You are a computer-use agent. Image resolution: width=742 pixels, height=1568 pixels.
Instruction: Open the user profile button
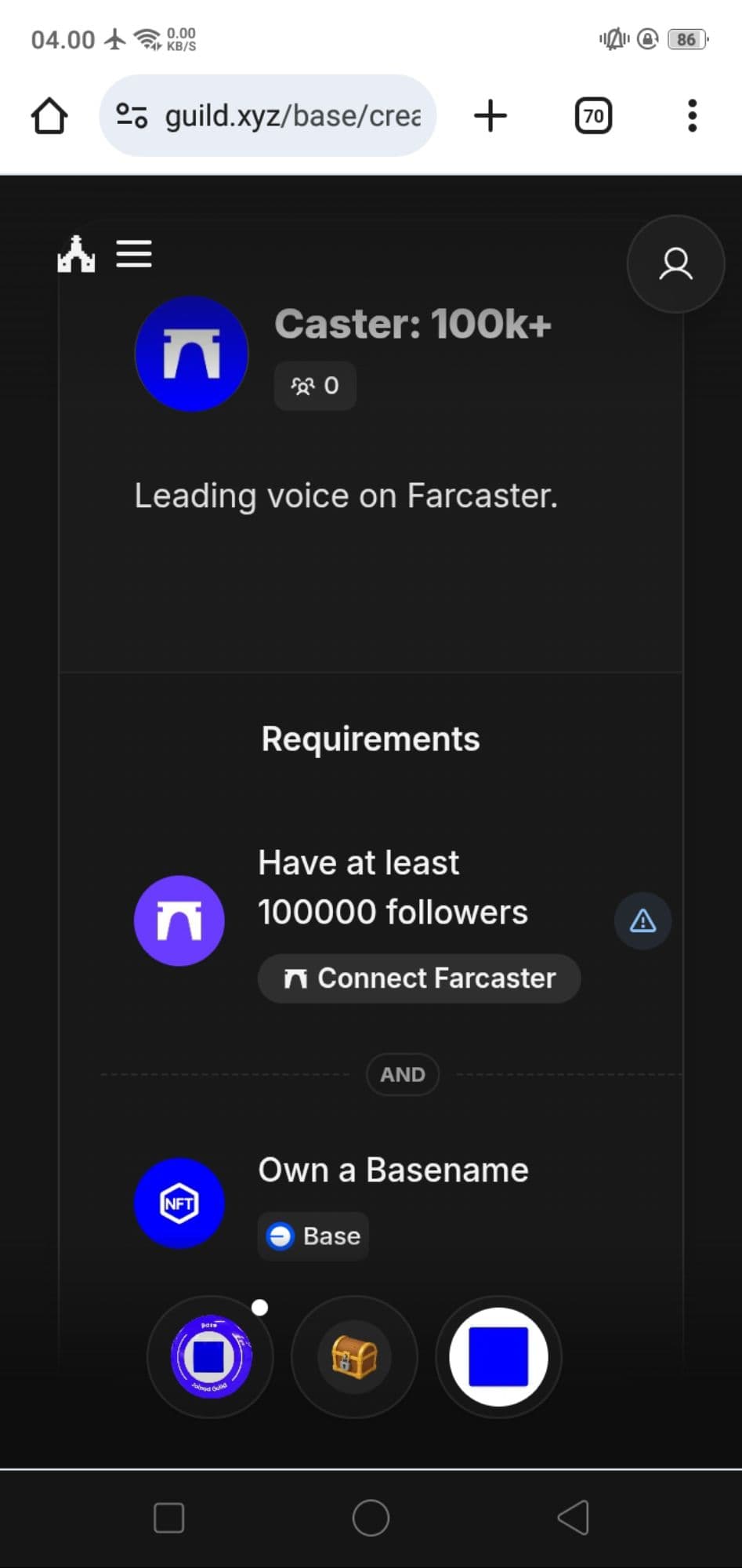675,264
